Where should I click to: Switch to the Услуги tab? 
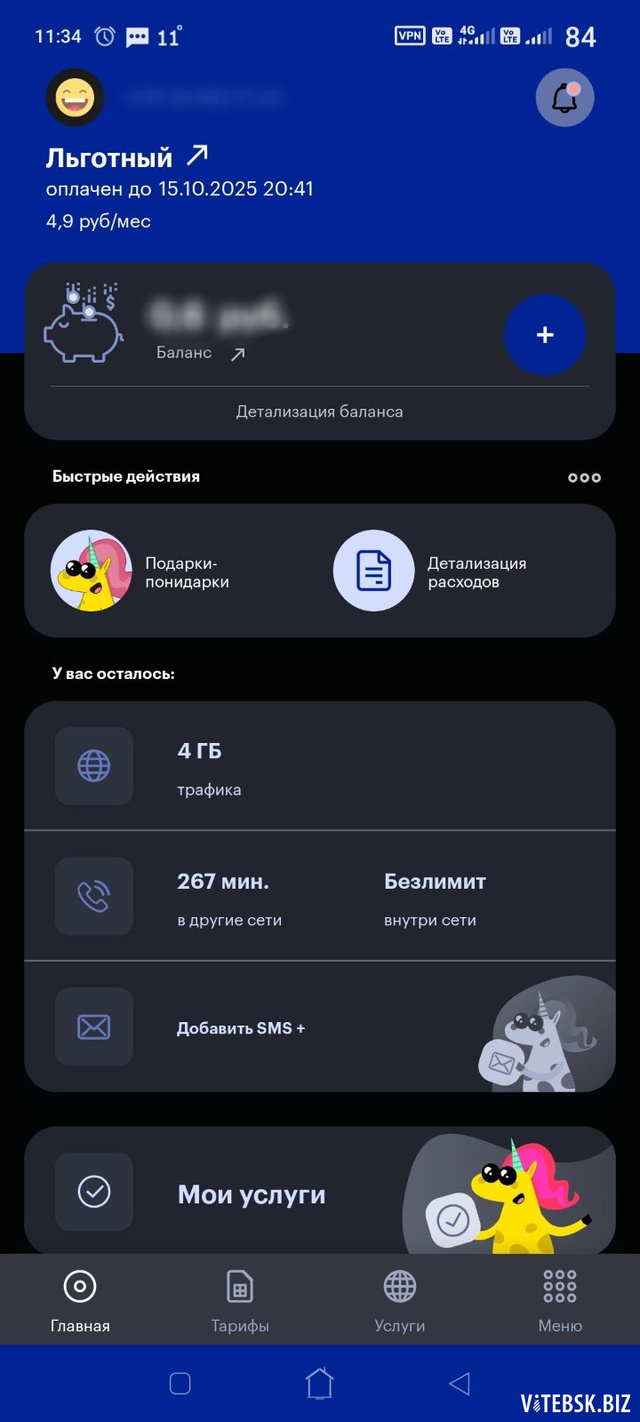pyautogui.click(x=400, y=1300)
